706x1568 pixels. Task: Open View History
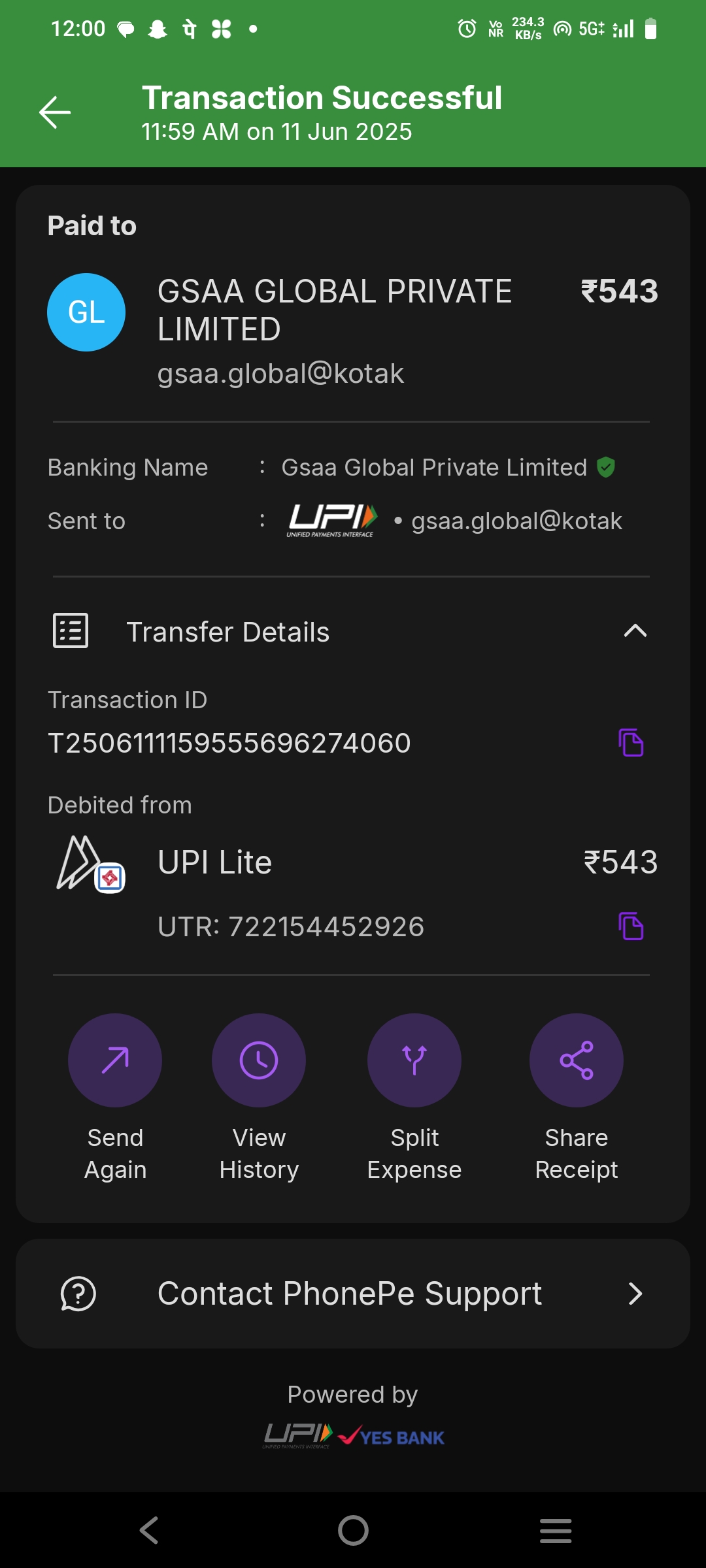pos(259,1060)
